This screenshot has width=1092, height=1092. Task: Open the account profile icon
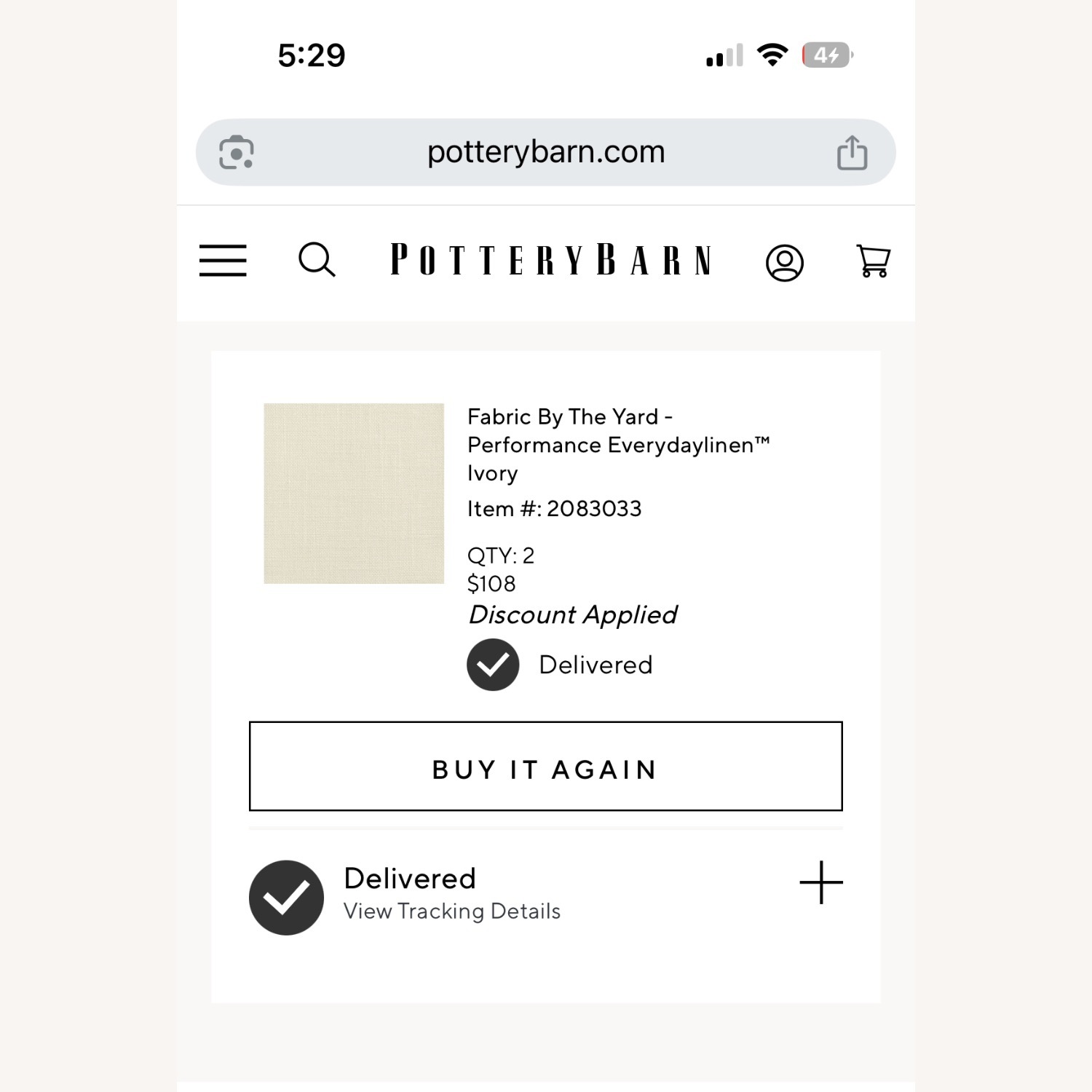pos(784,263)
